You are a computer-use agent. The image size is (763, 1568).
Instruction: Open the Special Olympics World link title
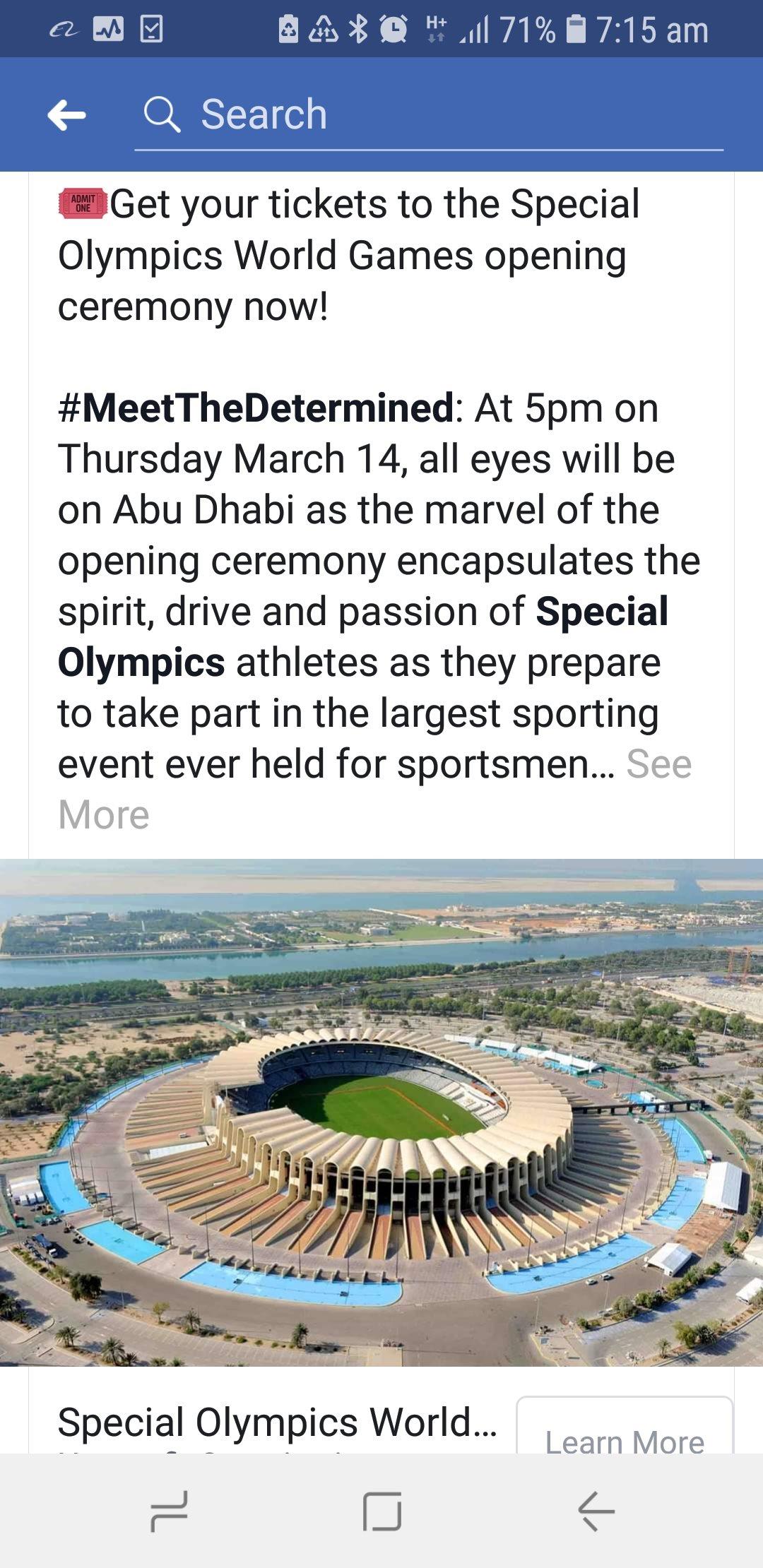(x=277, y=1423)
